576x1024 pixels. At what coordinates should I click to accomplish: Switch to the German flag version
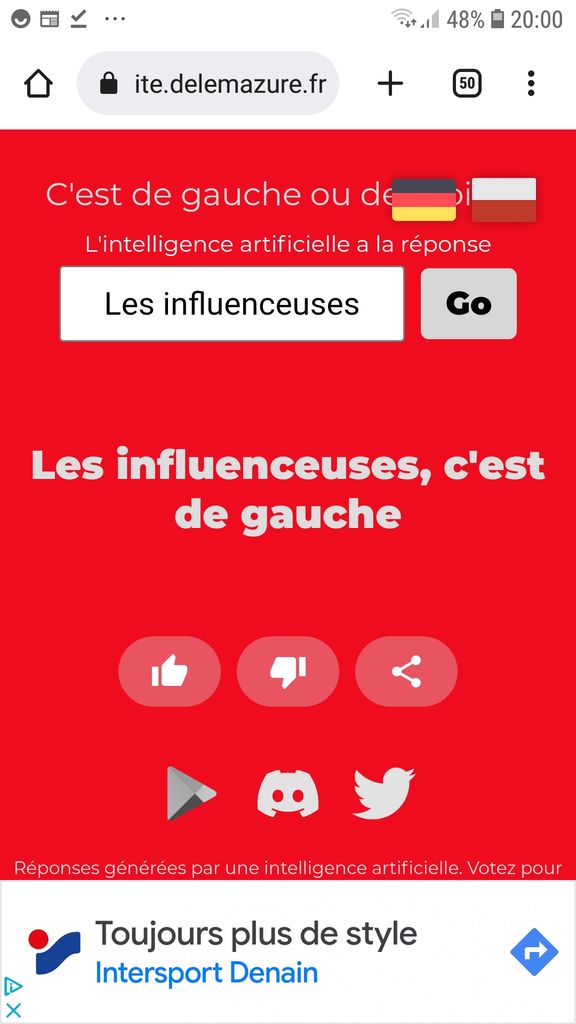point(424,200)
